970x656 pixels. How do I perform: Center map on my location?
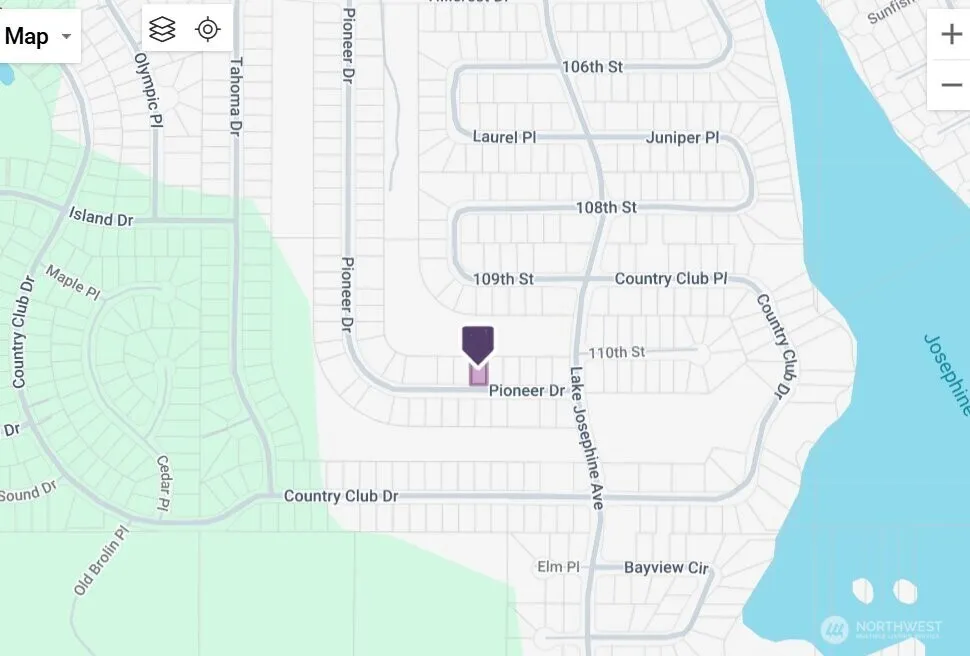point(207,30)
